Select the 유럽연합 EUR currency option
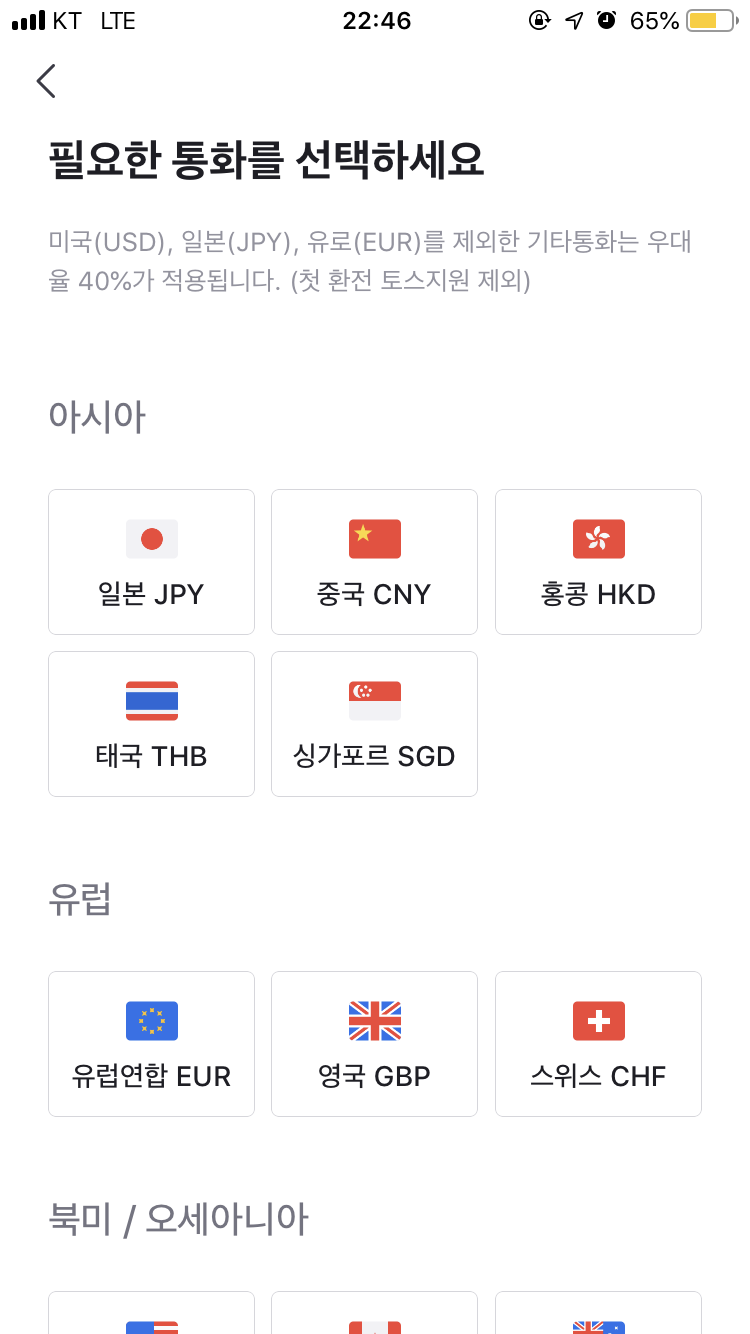 pyautogui.click(x=151, y=1043)
